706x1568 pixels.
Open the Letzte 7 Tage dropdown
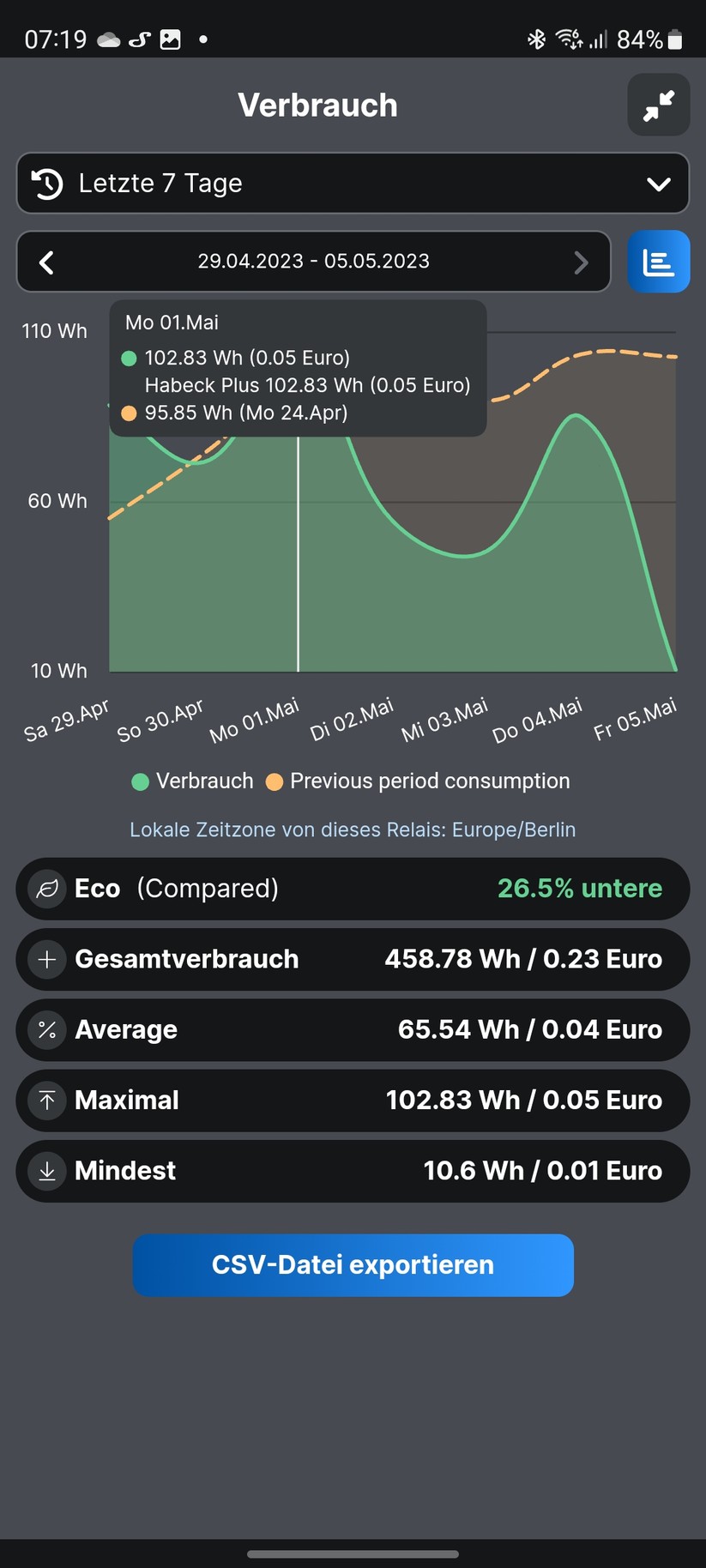pyautogui.click(x=353, y=183)
